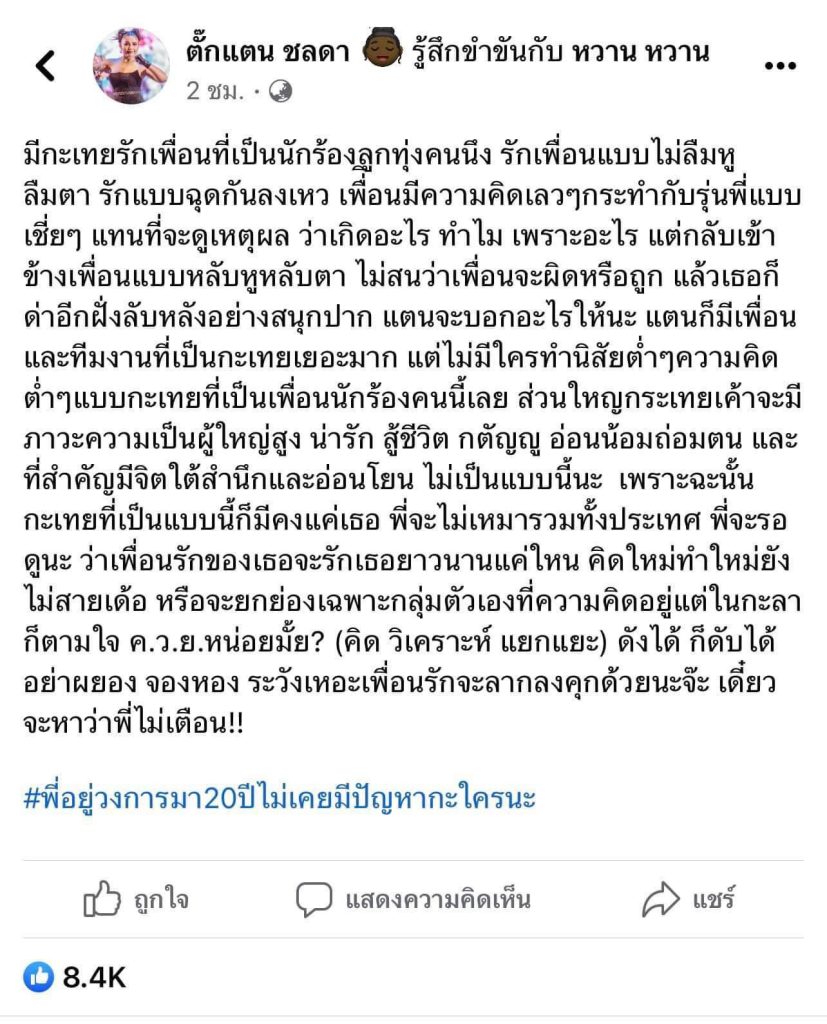Open ตั๊กแตน ชลดา's profile picture
The image size is (827, 1024).
pos(131,66)
